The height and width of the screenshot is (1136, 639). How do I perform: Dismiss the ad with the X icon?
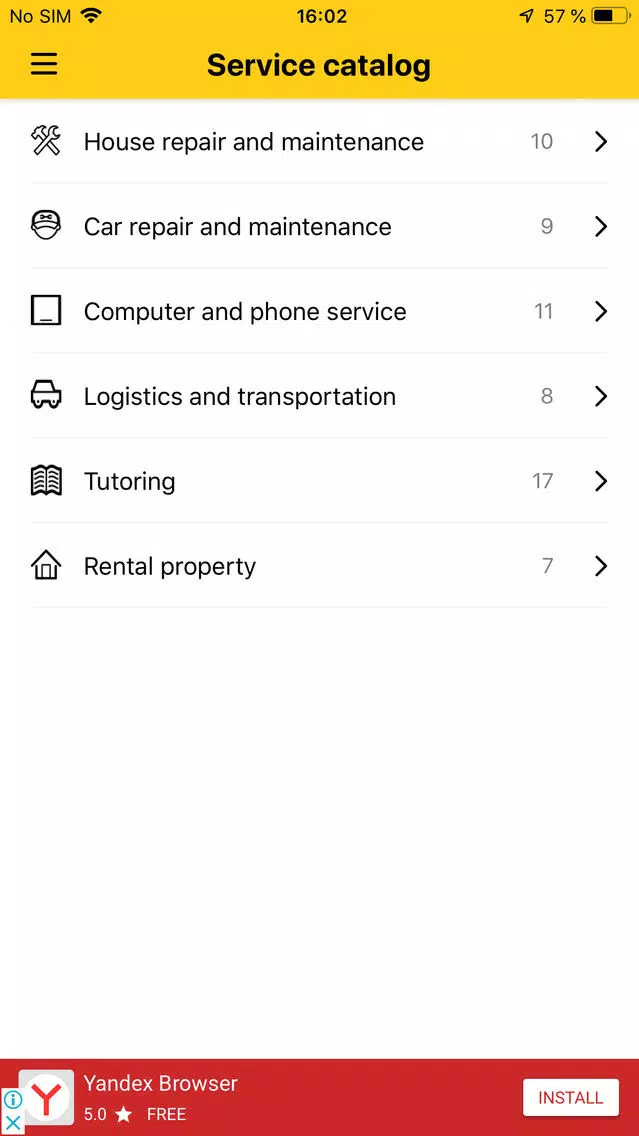coord(13,1122)
